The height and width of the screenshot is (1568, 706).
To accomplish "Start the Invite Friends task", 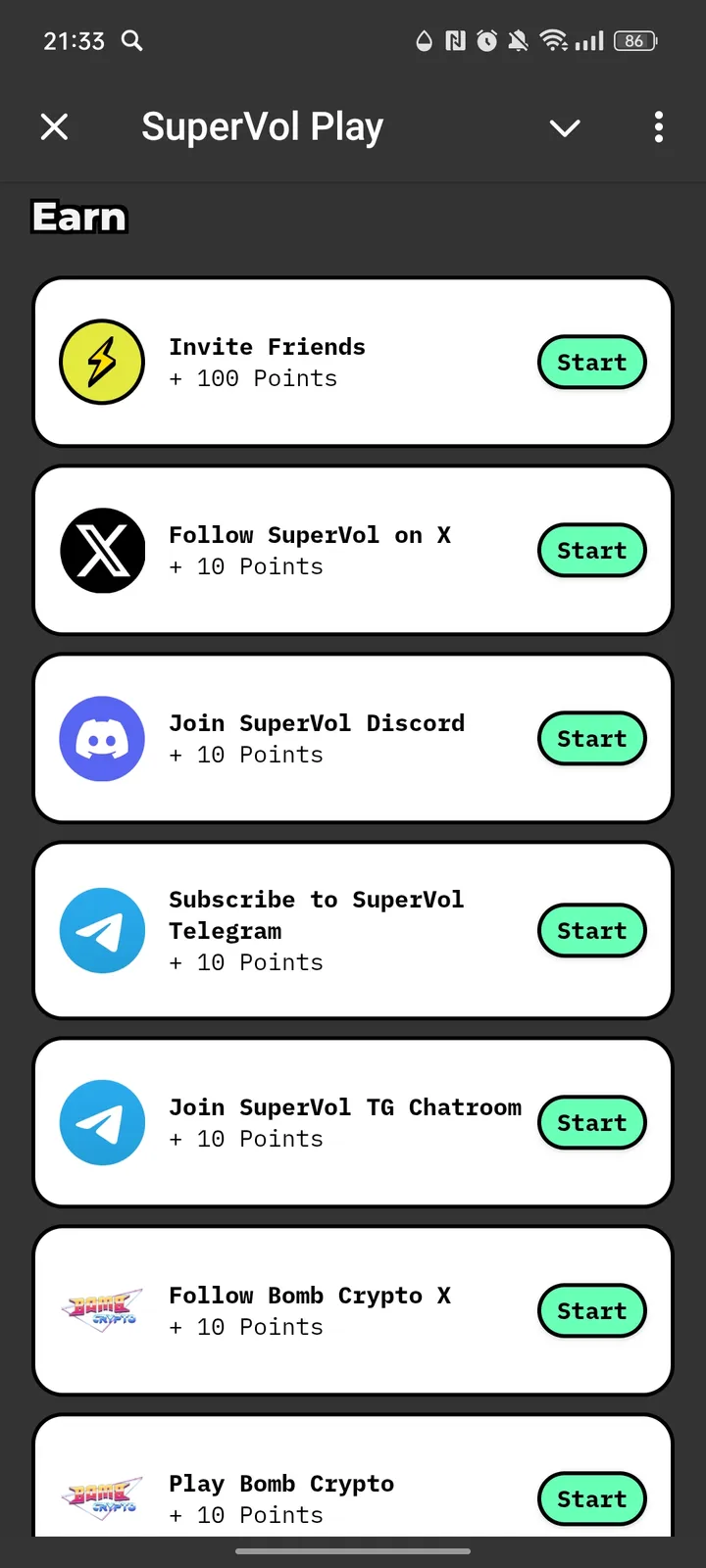I will pyautogui.click(x=591, y=362).
